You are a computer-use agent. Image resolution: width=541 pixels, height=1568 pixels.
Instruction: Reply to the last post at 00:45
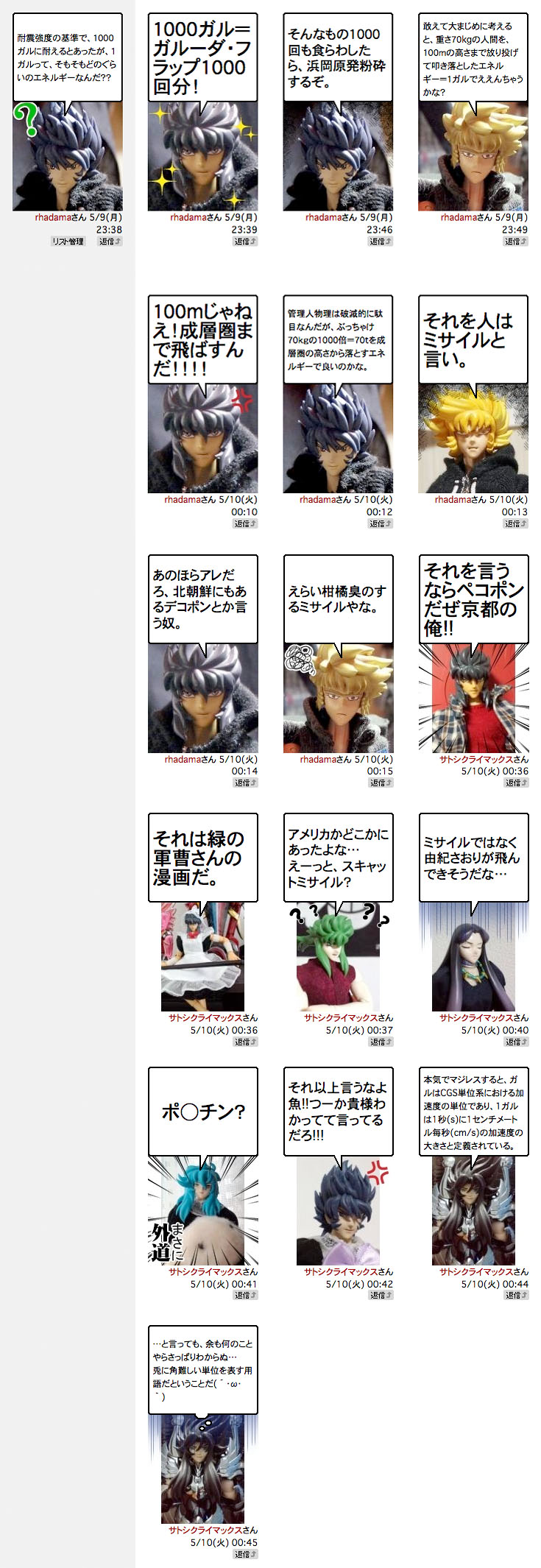[245, 1554]
